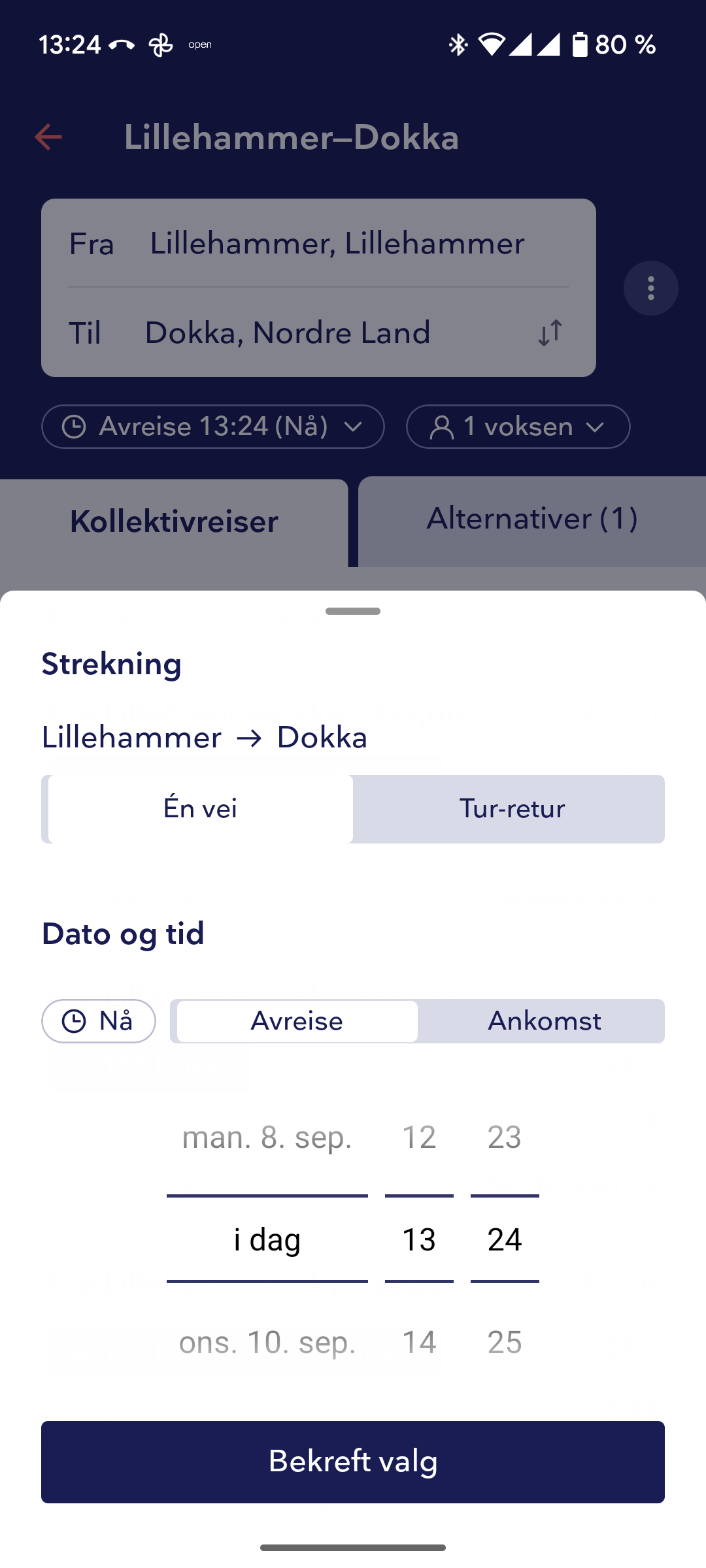Switch to the Alternativer tab

pyautogui.click(x=532, y=518)
